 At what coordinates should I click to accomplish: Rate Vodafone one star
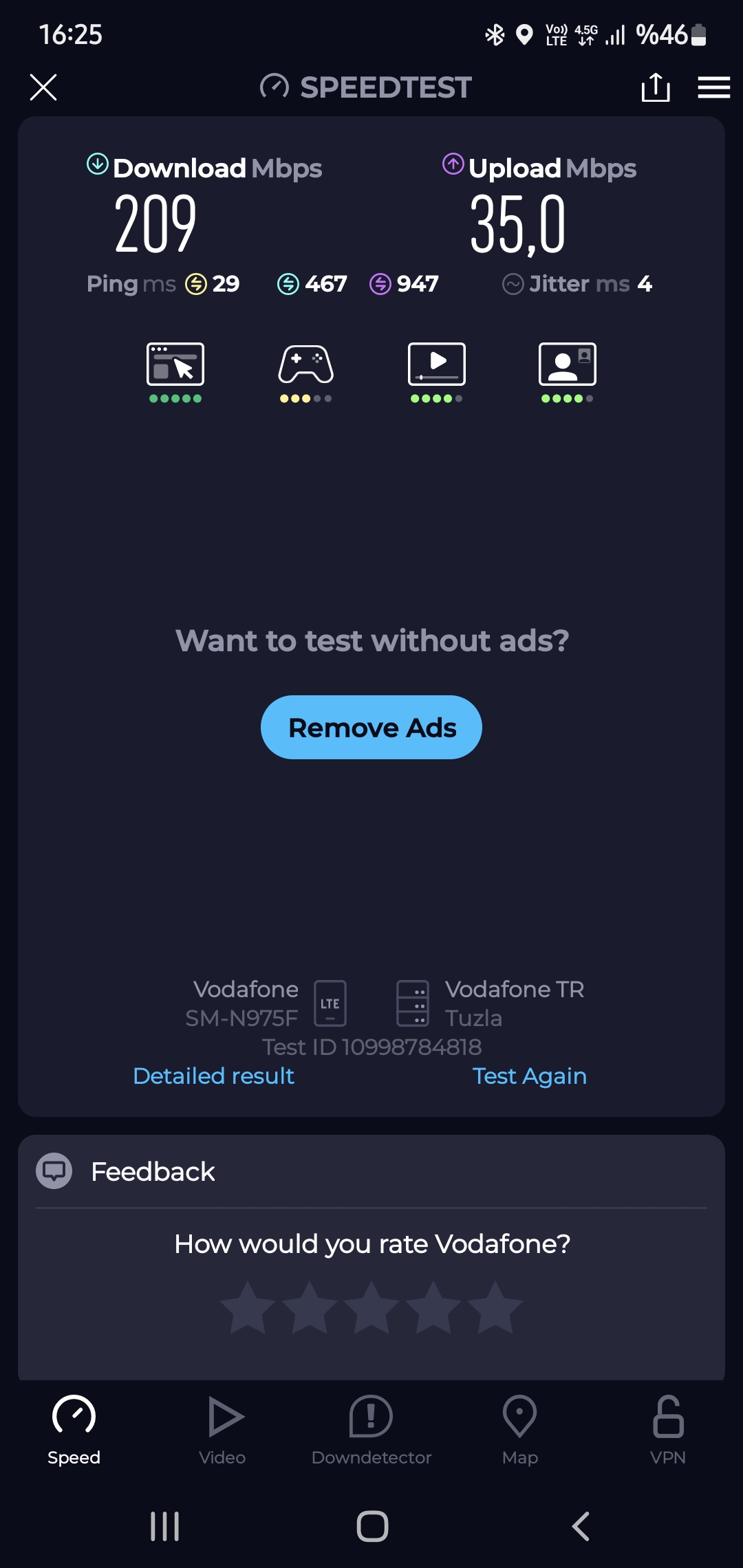(248, 1307)
